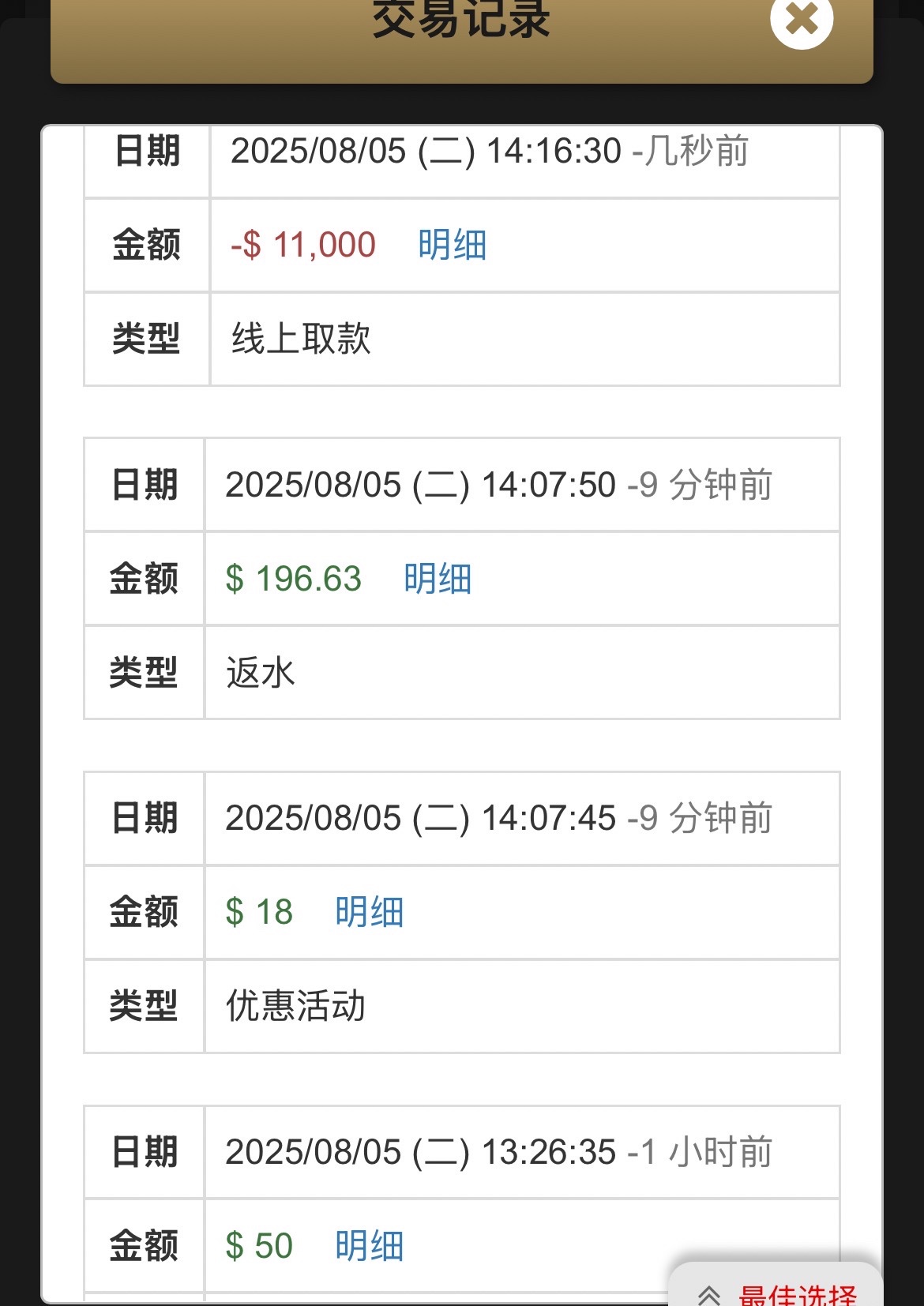Show 明细 for the $ 50 transaction
This screenshot has height=1306, width=924.
[369, 1246]
